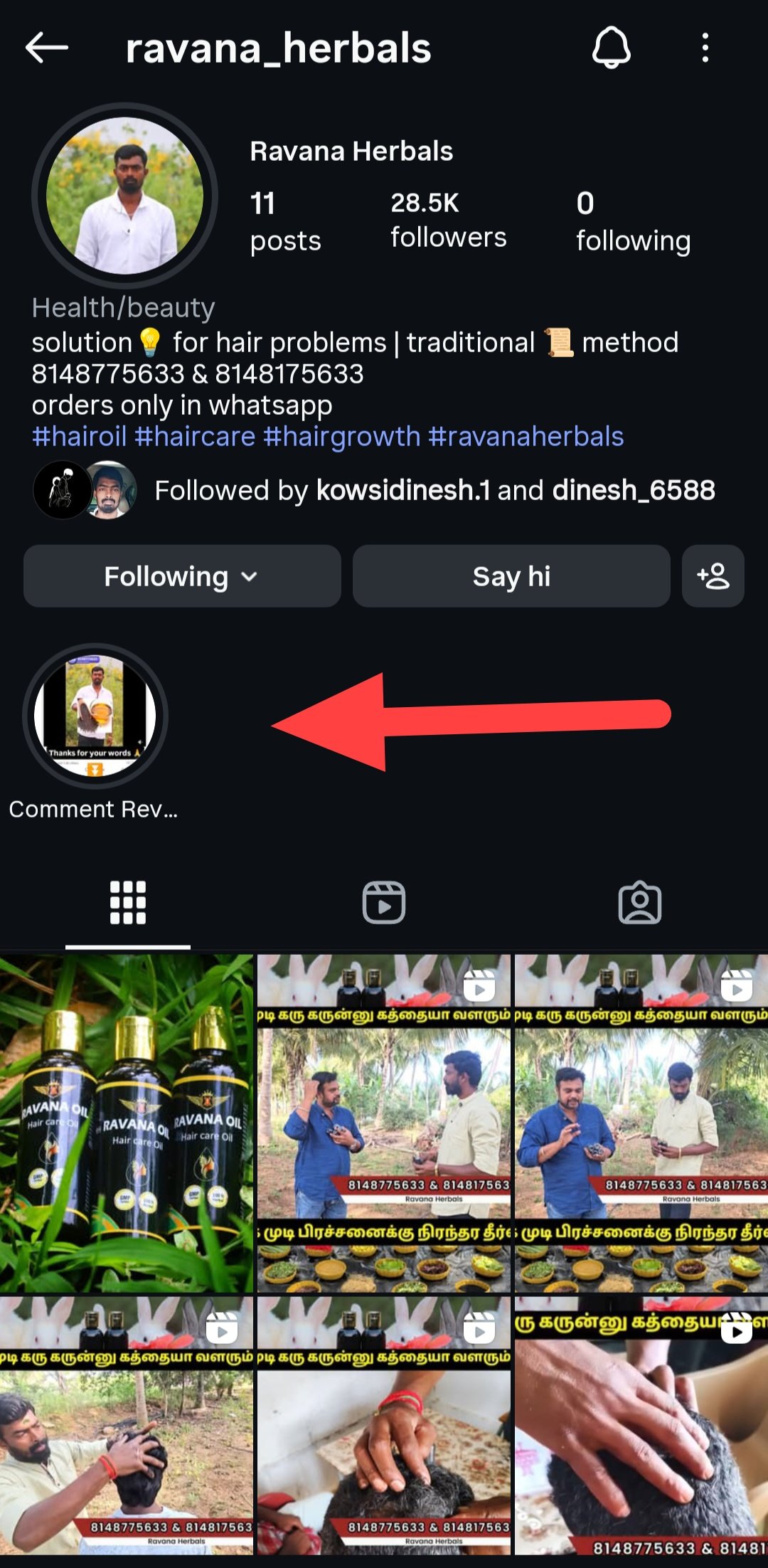Open the #hairoil hashtag
Viewport: 768px width, 1568px height.
79,436
